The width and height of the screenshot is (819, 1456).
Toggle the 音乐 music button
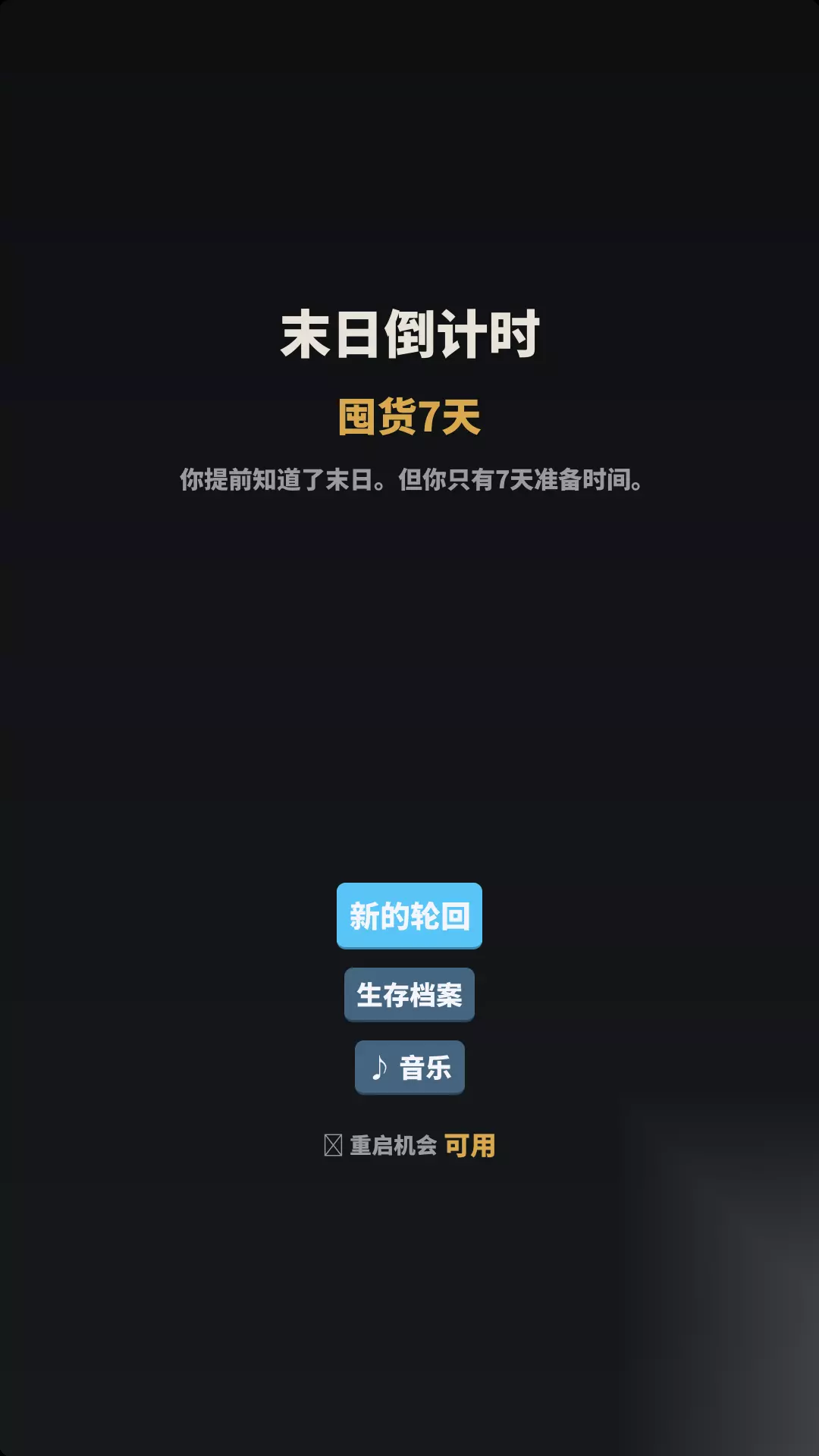[409, 1067]
